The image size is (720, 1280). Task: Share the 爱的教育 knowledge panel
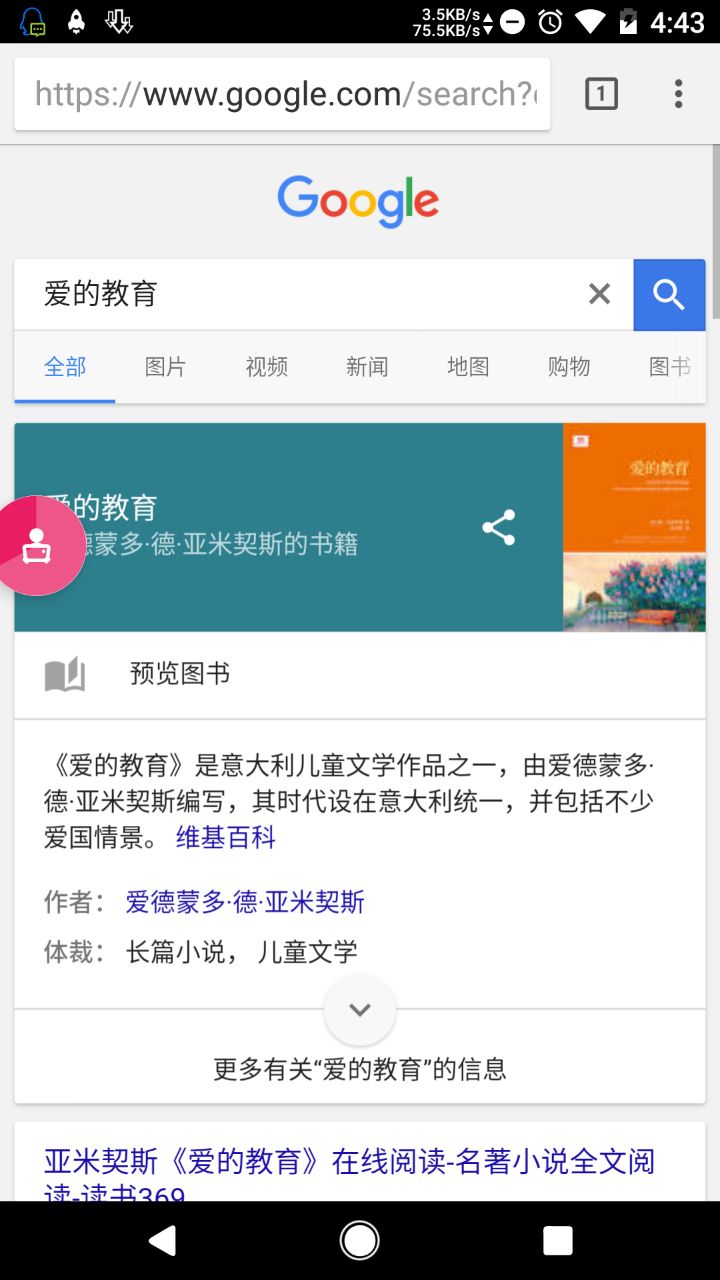498,527
